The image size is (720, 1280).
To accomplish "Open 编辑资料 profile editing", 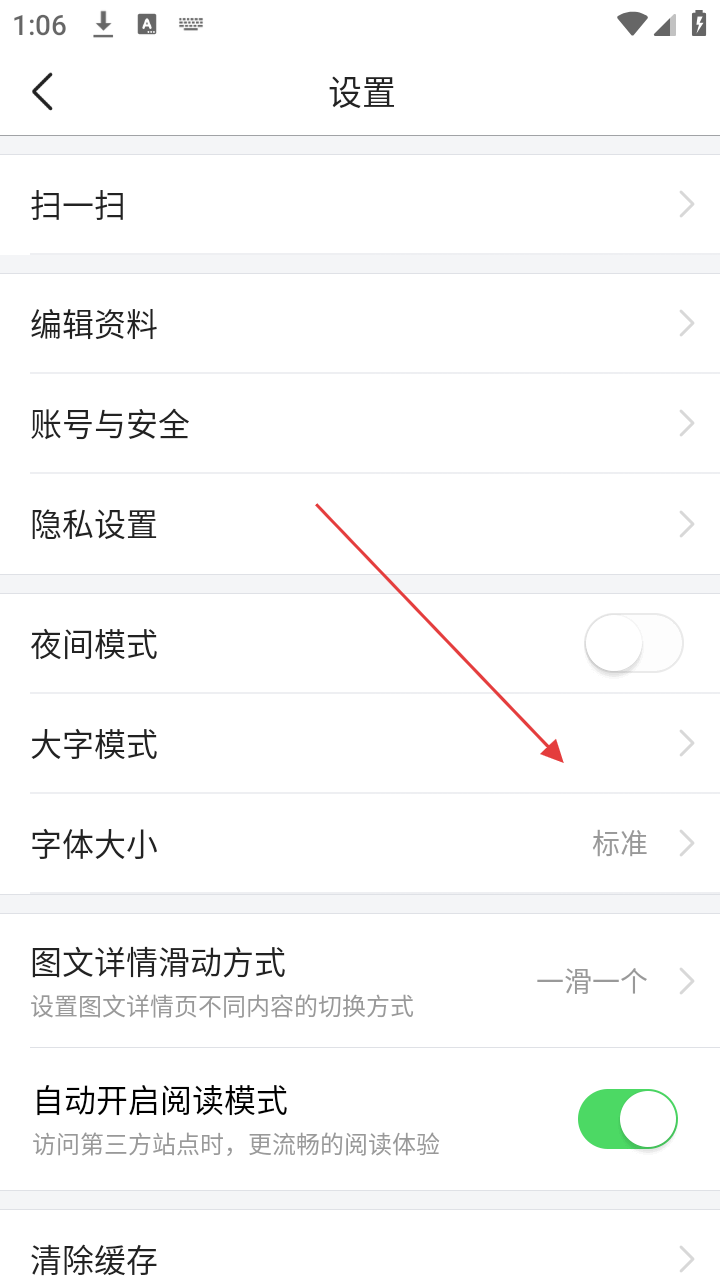I will (x=360, y=324).
